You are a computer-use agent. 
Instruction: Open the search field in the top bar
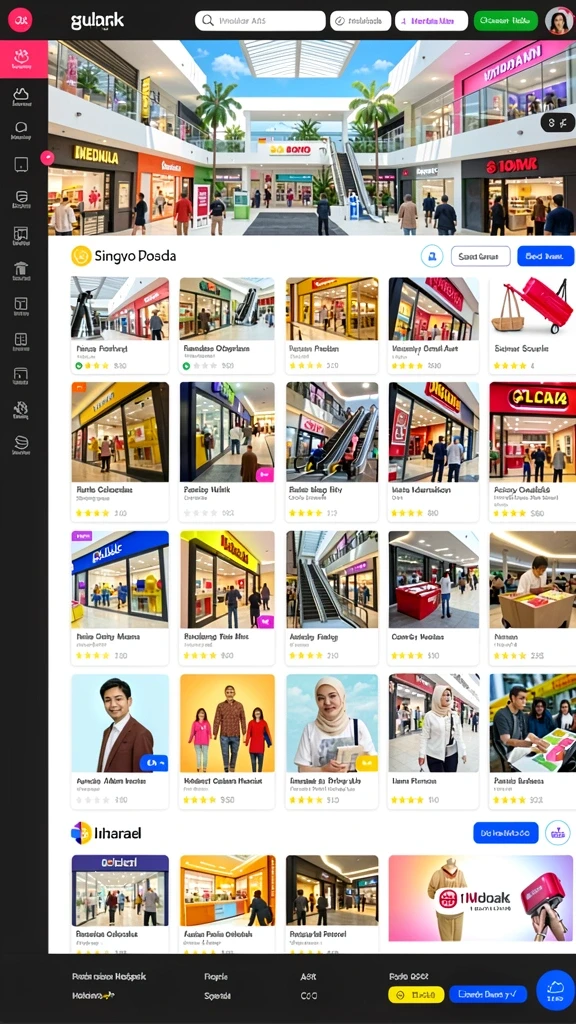(x=260, y=21)
